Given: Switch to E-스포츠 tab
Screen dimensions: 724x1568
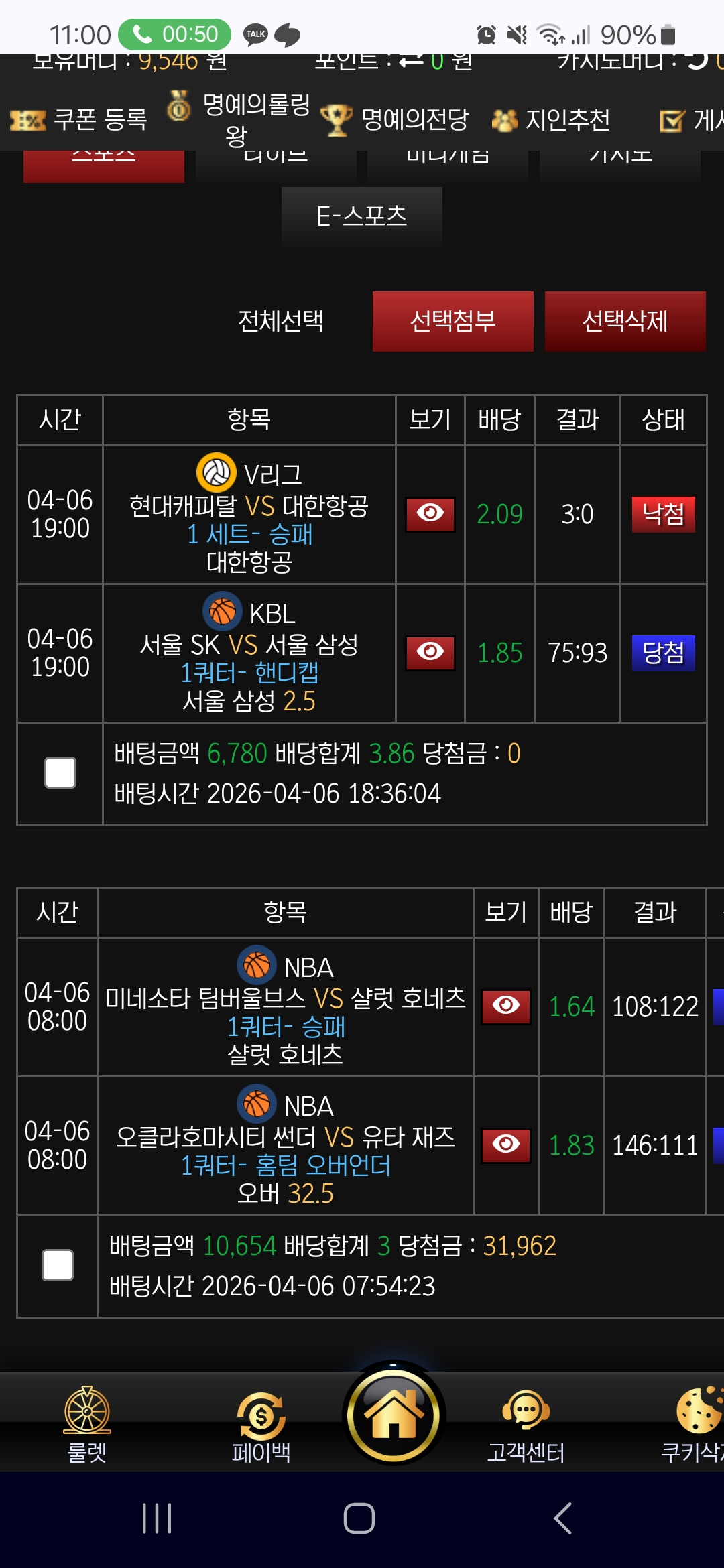Looking at the screenshot, I should click(362, 216).
